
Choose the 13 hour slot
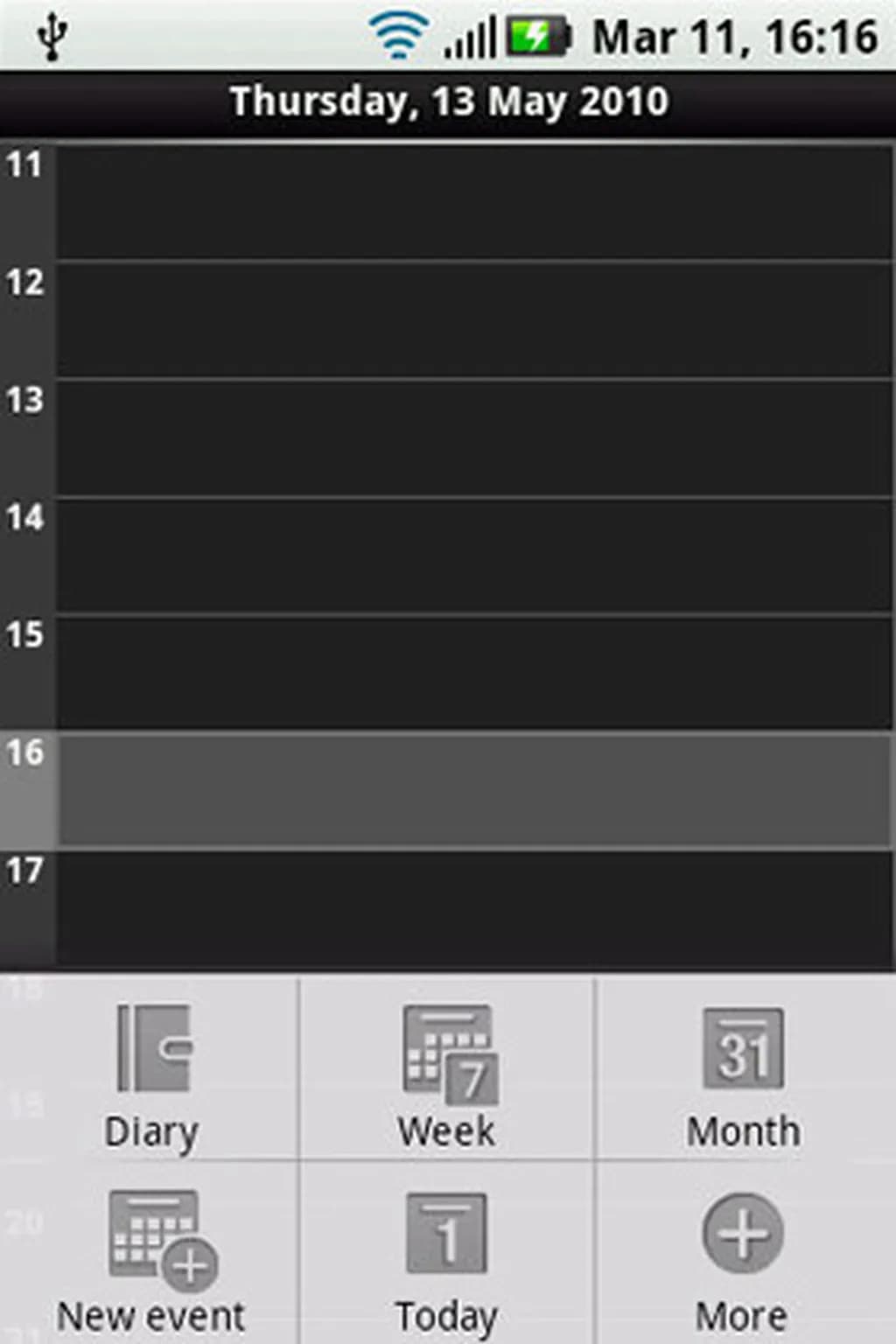[x=472, y=437]
